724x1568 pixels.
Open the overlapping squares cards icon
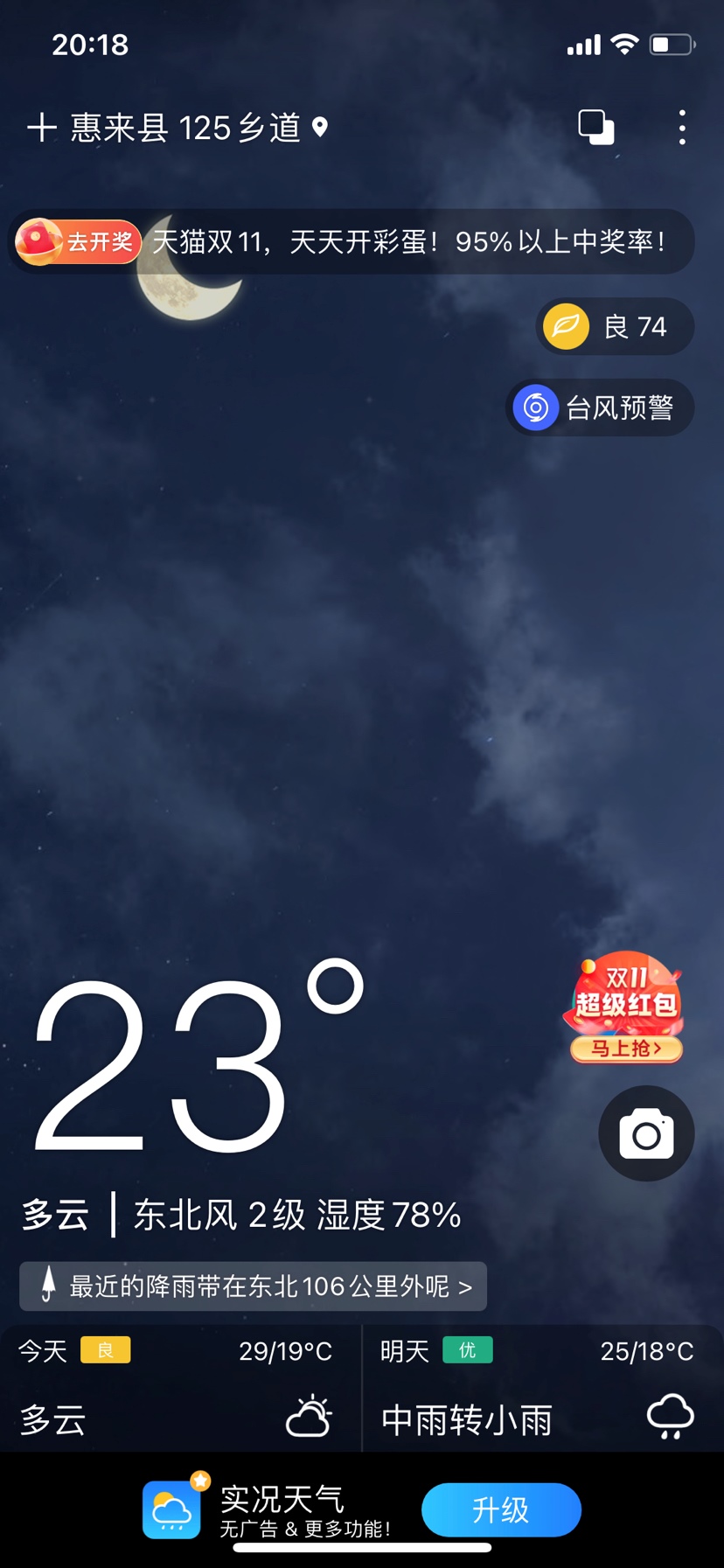[x=596, y=128]
